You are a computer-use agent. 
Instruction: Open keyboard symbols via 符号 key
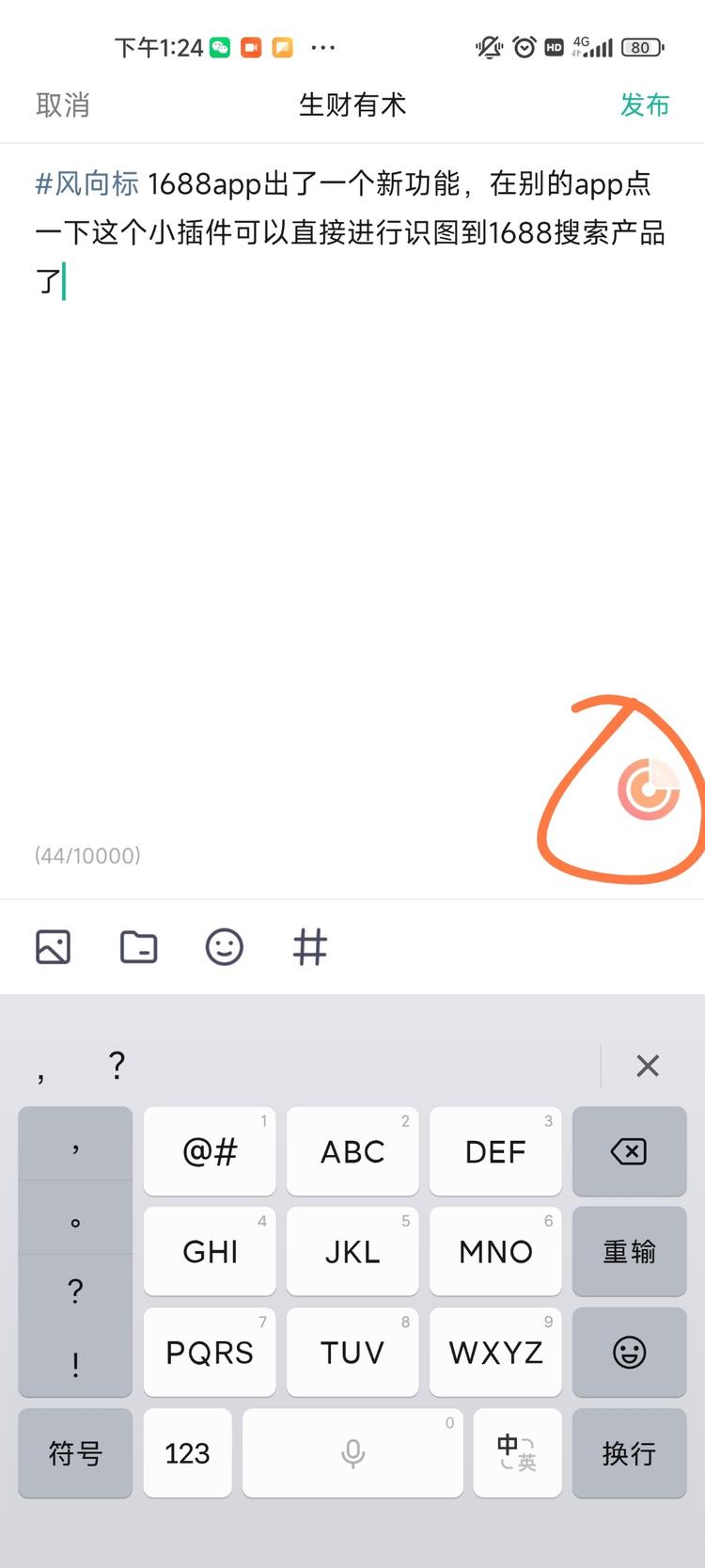(x=75, y=1453)
